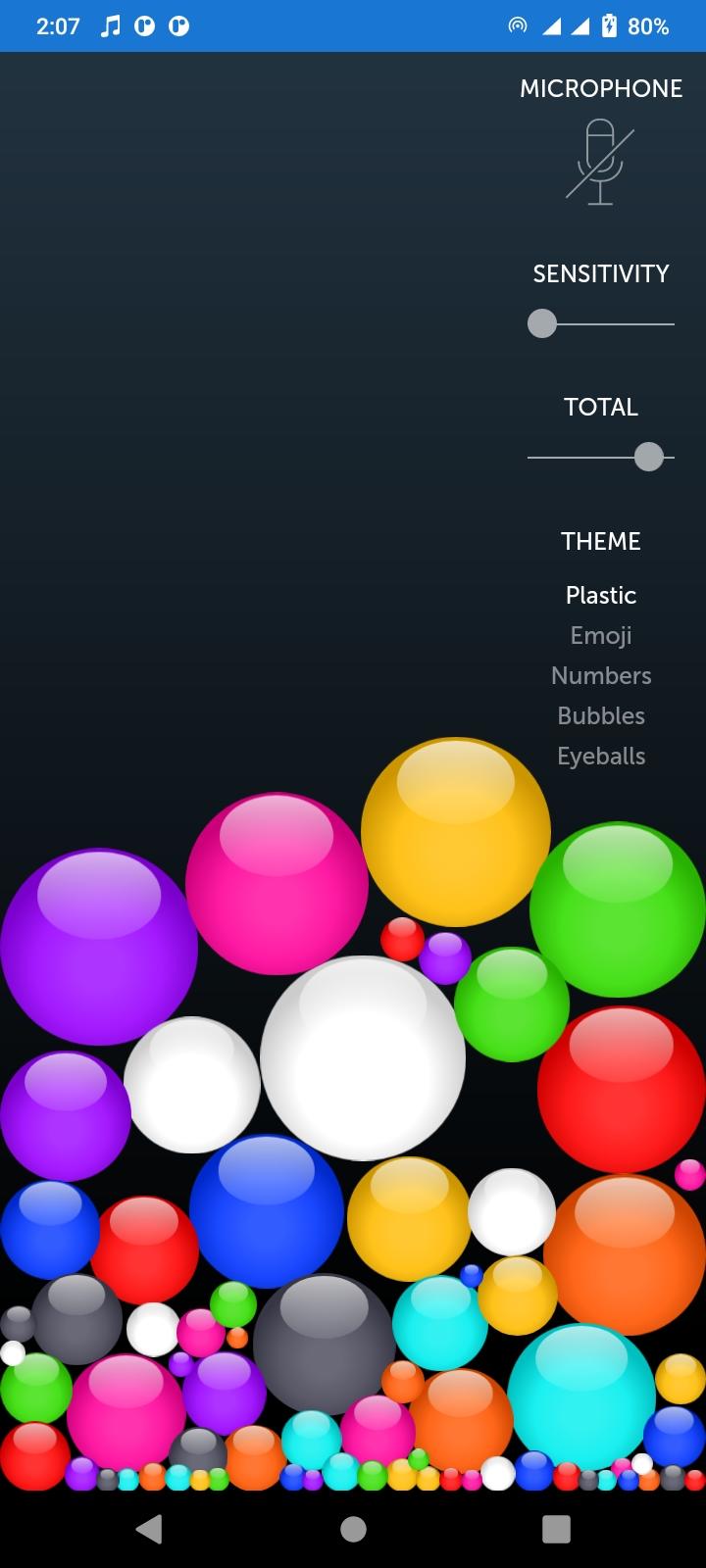Image resolution: width=706 pixels, height=1568 pixels.
Task: Click the Sensitivity slider handle
Action: [540, 323]
